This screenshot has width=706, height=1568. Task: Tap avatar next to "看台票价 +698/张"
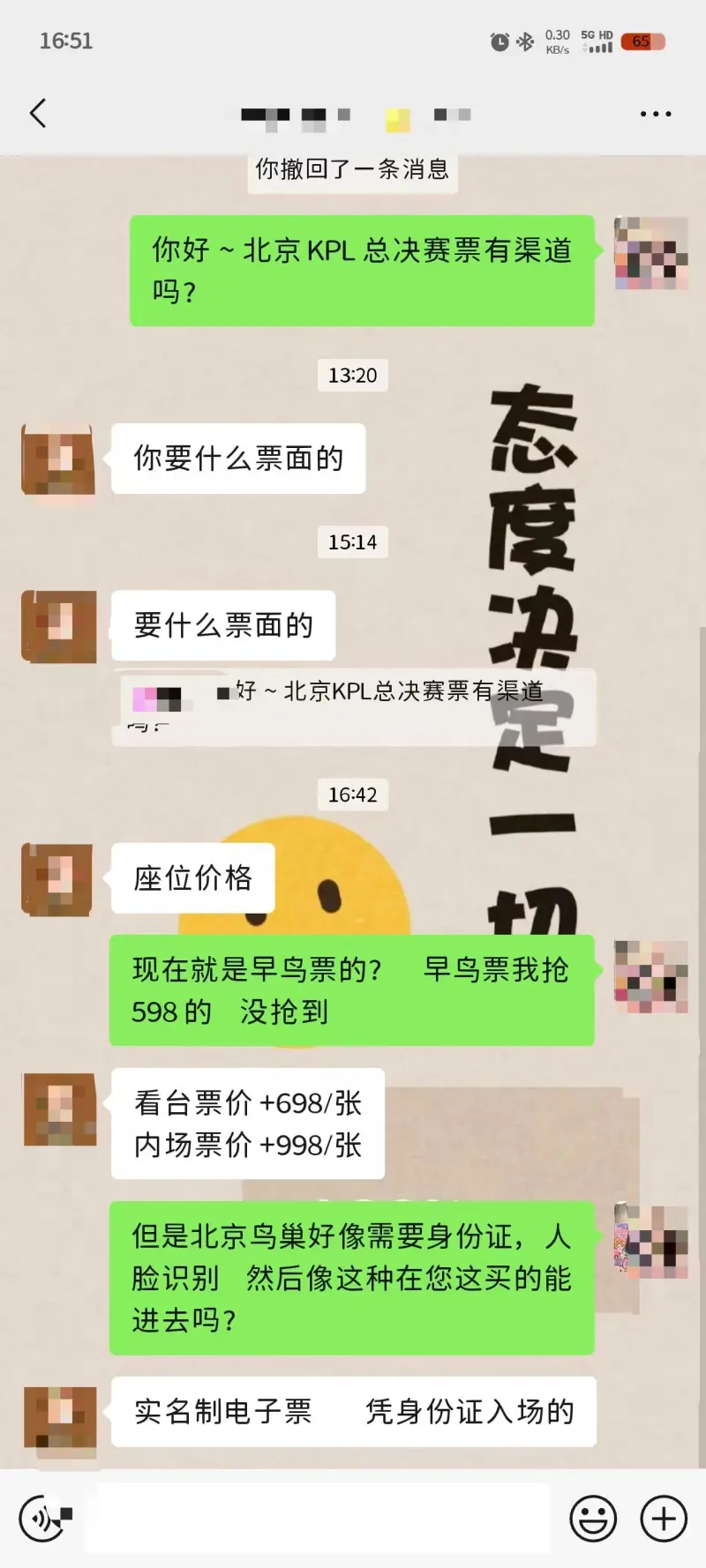point(59,1109)
